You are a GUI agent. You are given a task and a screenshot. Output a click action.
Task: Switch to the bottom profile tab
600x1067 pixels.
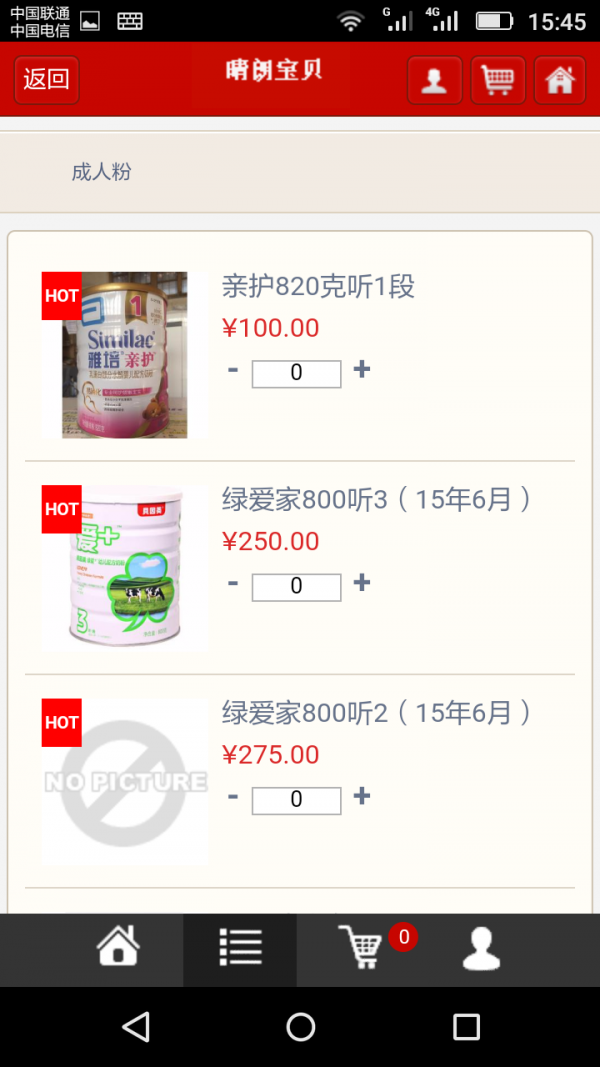(x=481, y=948)
